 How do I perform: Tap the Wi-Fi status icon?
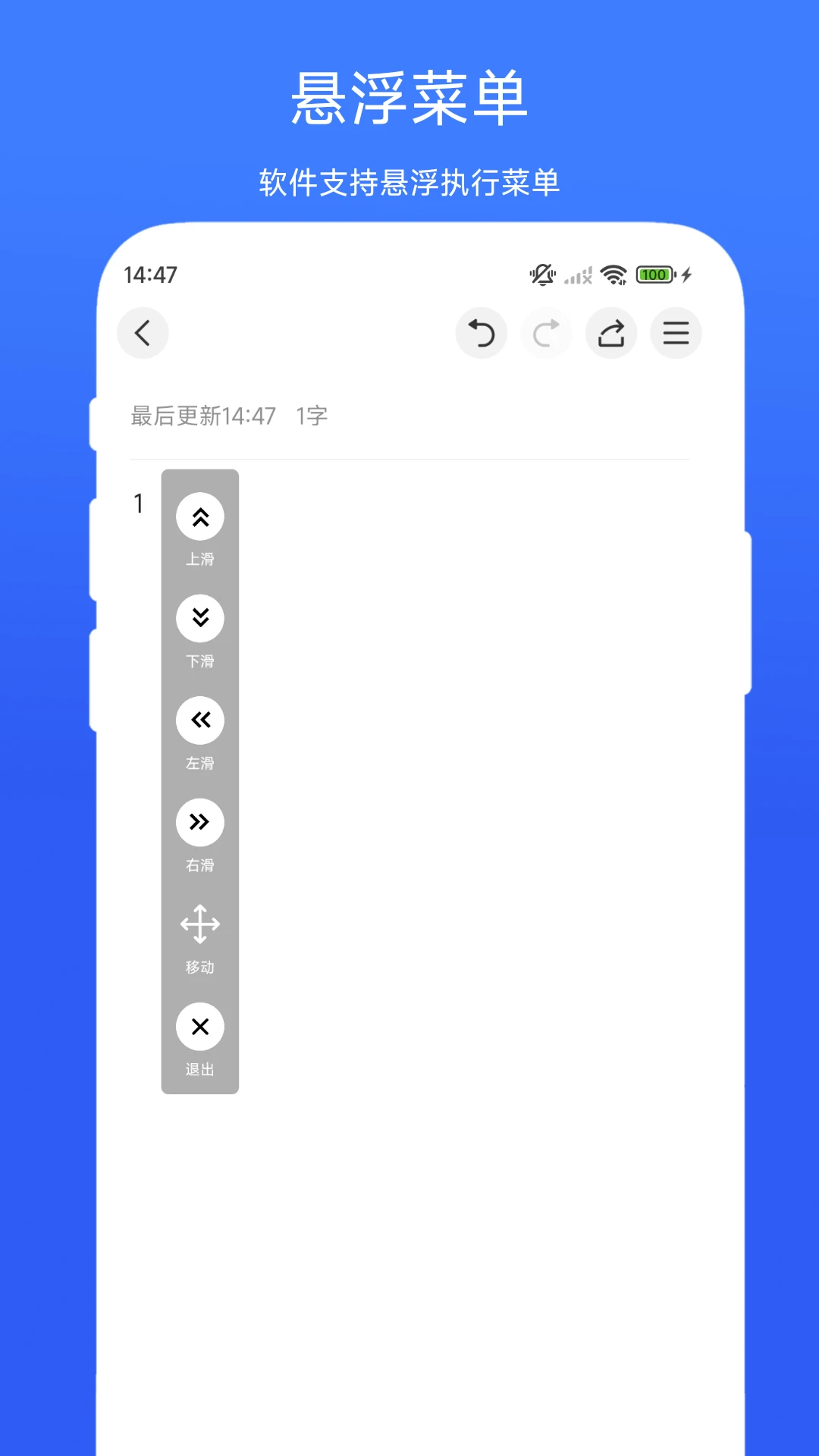(612, 275)
